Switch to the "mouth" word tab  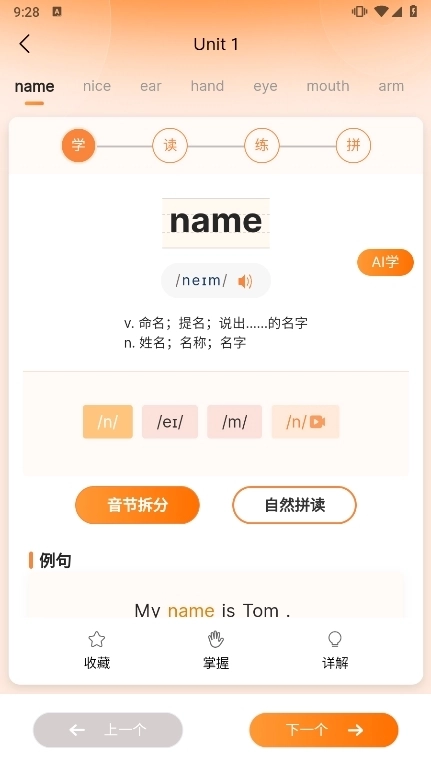point(328,86)
